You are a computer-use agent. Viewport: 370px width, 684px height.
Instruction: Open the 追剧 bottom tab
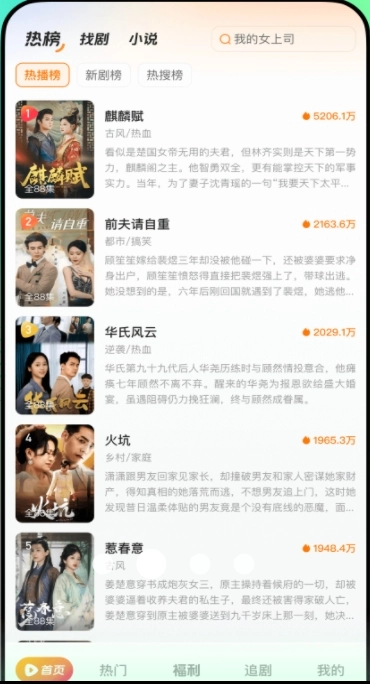(x=258, y=670)
